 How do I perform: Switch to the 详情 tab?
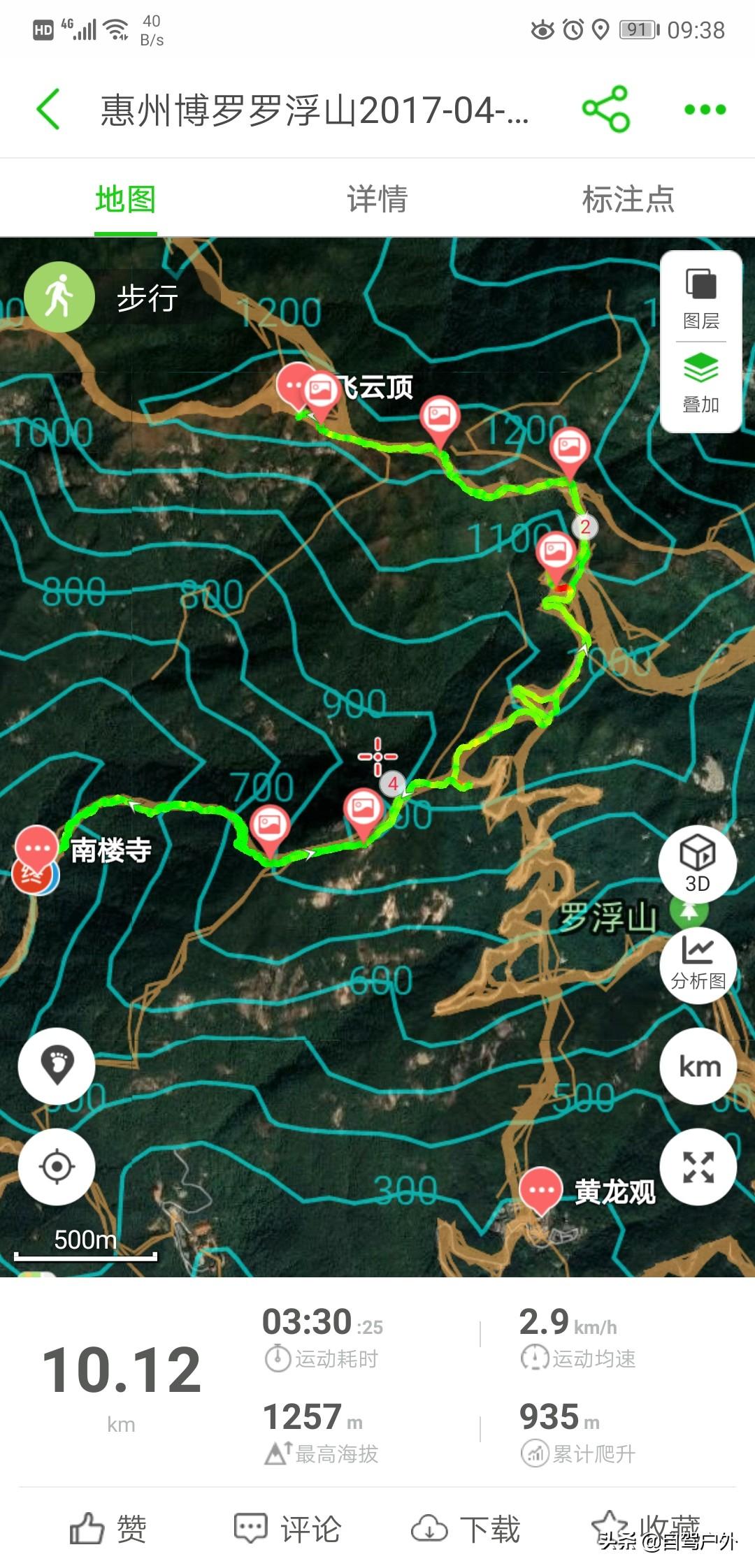point(377,199)
